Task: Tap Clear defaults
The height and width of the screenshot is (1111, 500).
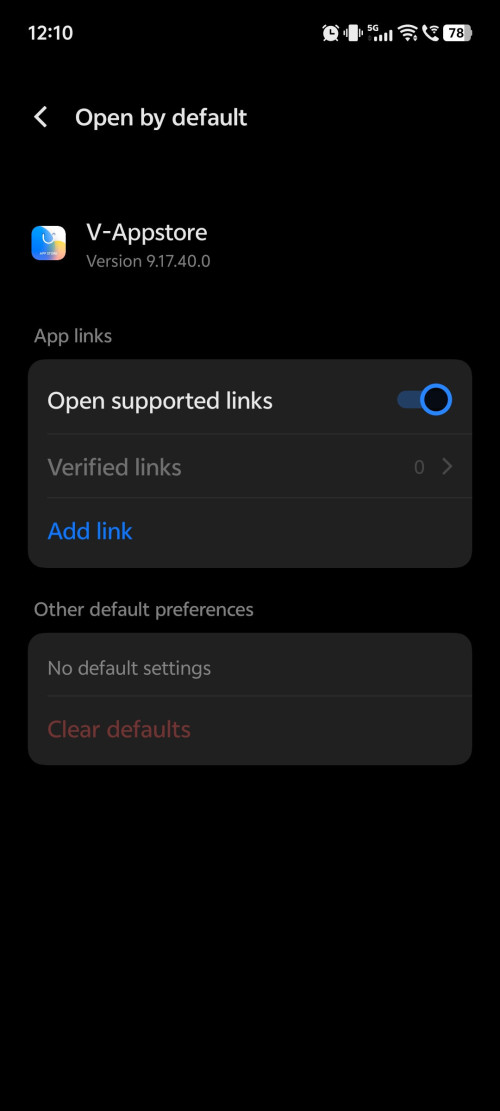Action: pos(119,730)
